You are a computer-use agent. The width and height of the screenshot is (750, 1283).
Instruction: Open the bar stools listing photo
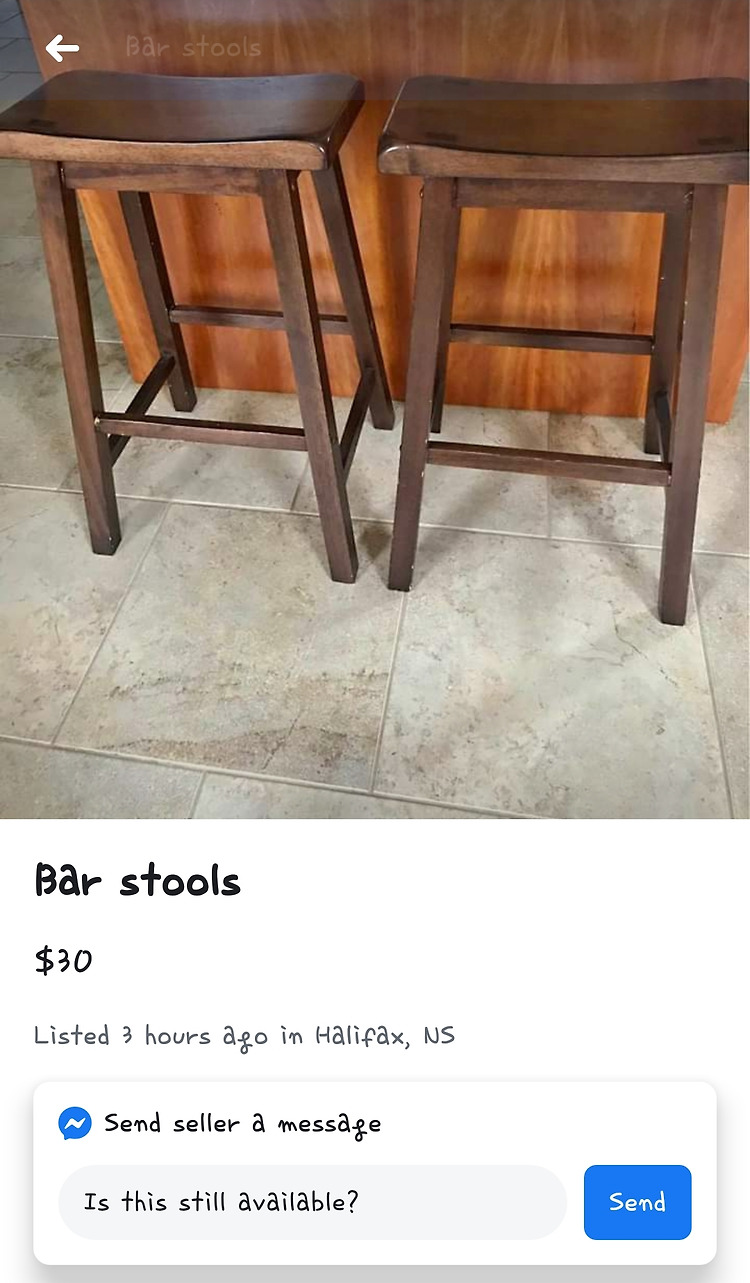pyautogui.click(x=375, y=410)
